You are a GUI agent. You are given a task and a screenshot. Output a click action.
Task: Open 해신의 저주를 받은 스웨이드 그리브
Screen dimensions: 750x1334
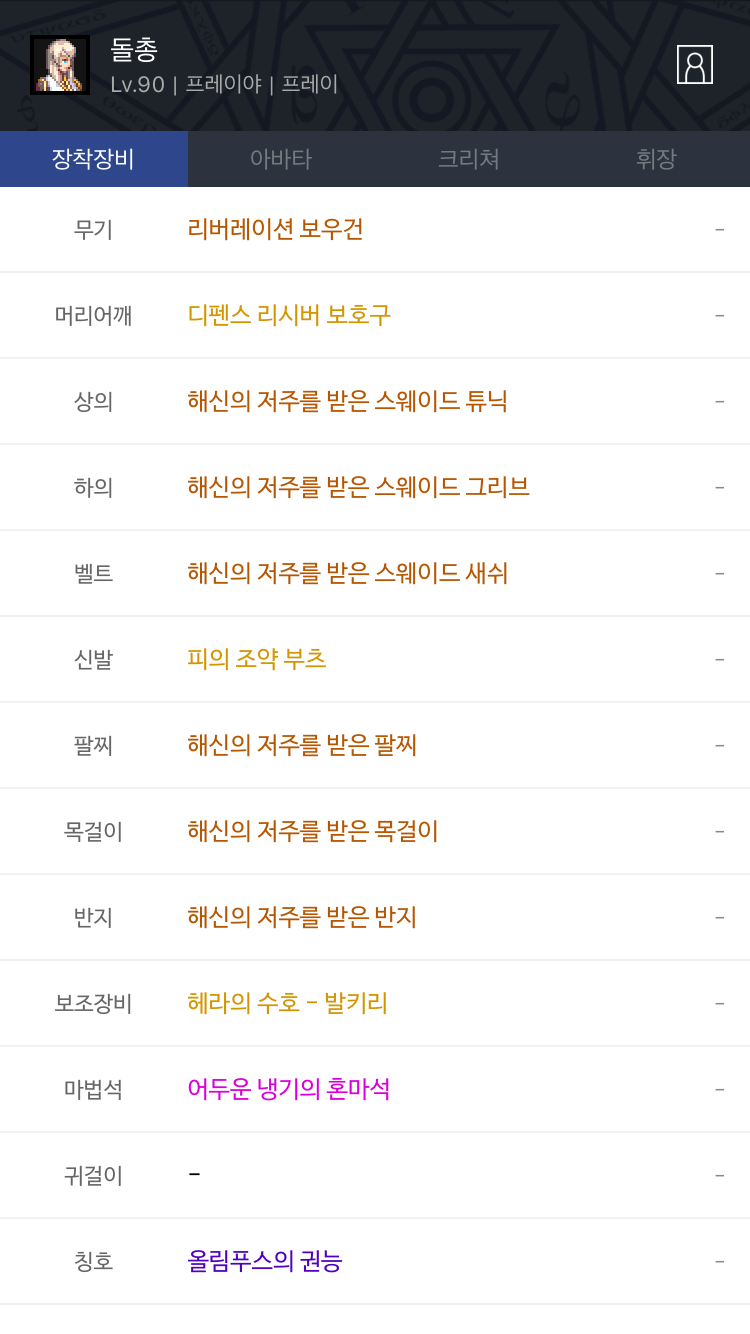[358, 487]
